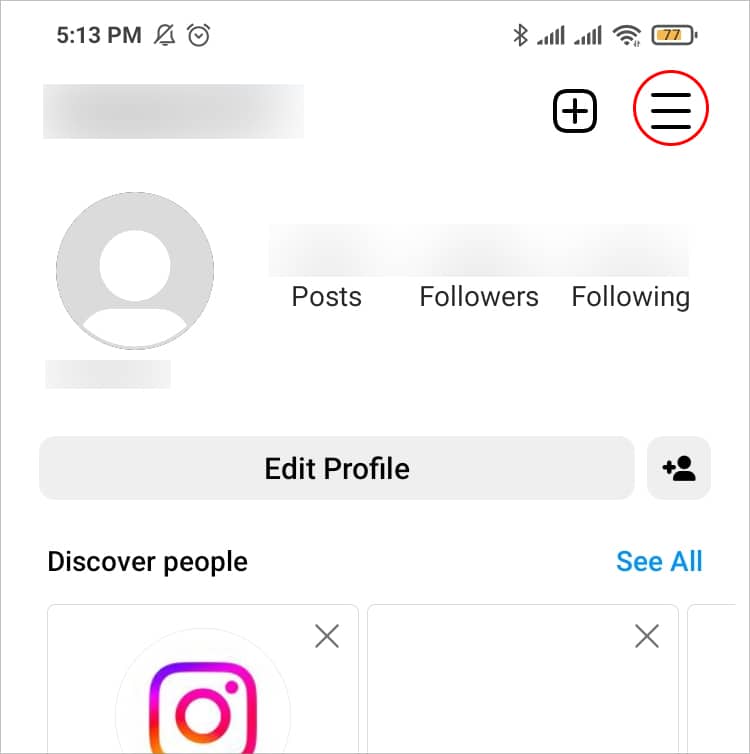
Task: Tap the Bluetooth status bar icon
Action: coord(522,33)
